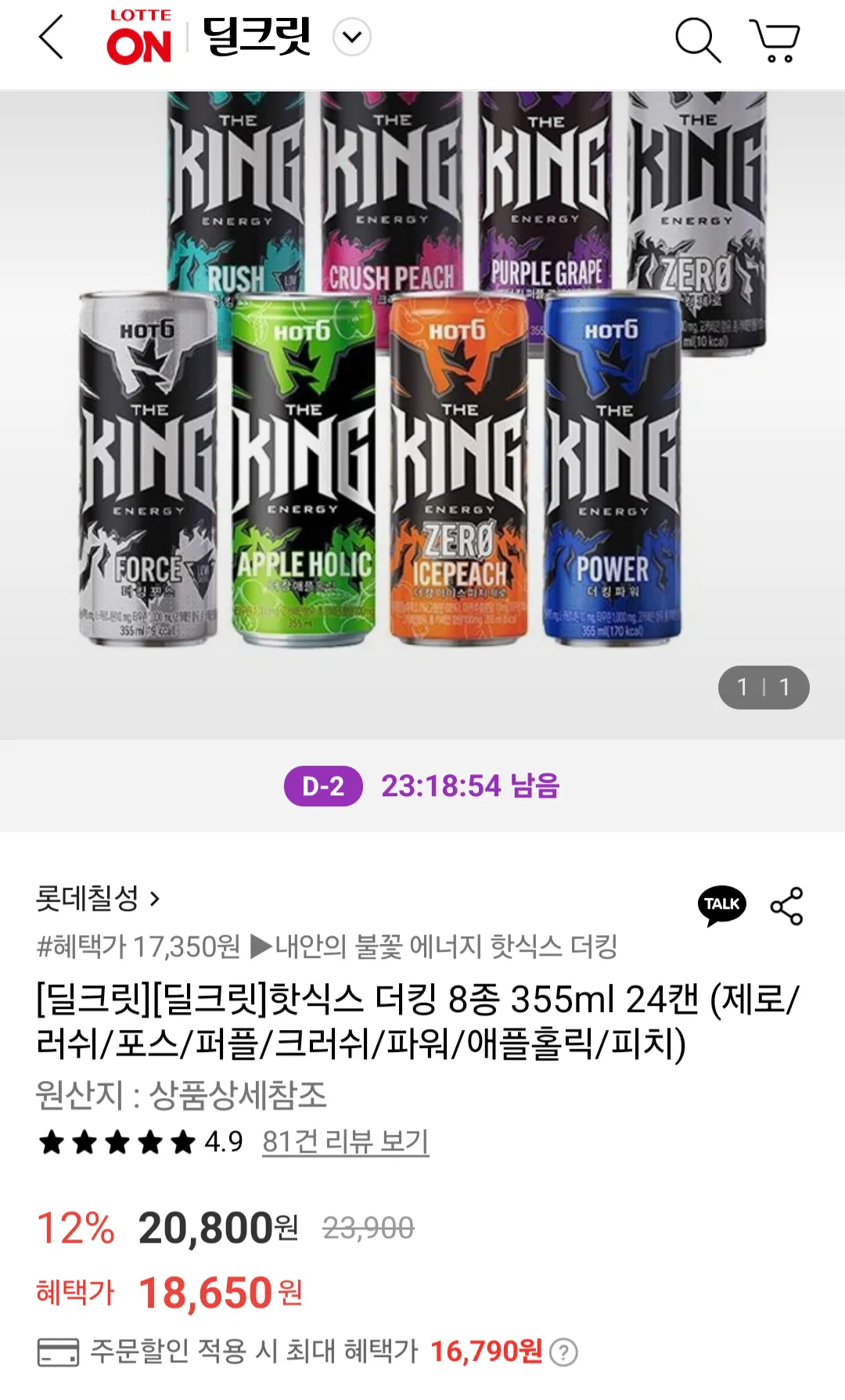
Task: Open the search magnifier
Action: [696, 39]
